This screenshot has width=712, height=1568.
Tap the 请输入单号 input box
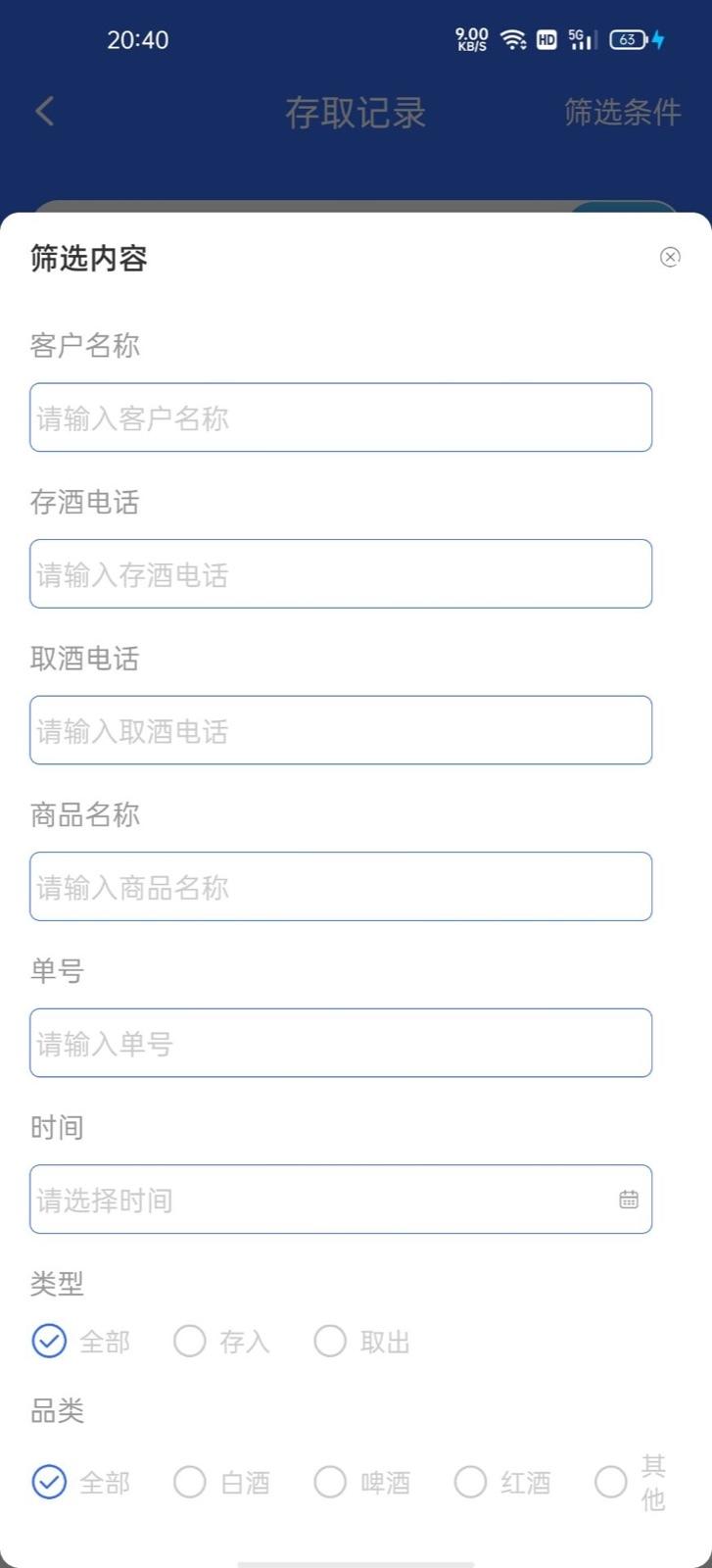click(341, 1043)
